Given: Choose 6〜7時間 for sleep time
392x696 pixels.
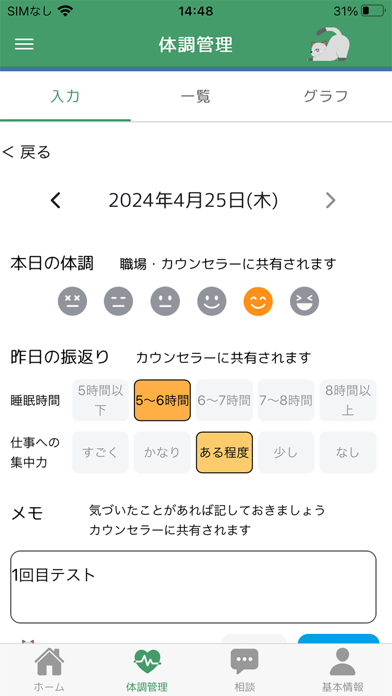Looking at the screenshot, I should pyautogui.click(x=224, y=400).
